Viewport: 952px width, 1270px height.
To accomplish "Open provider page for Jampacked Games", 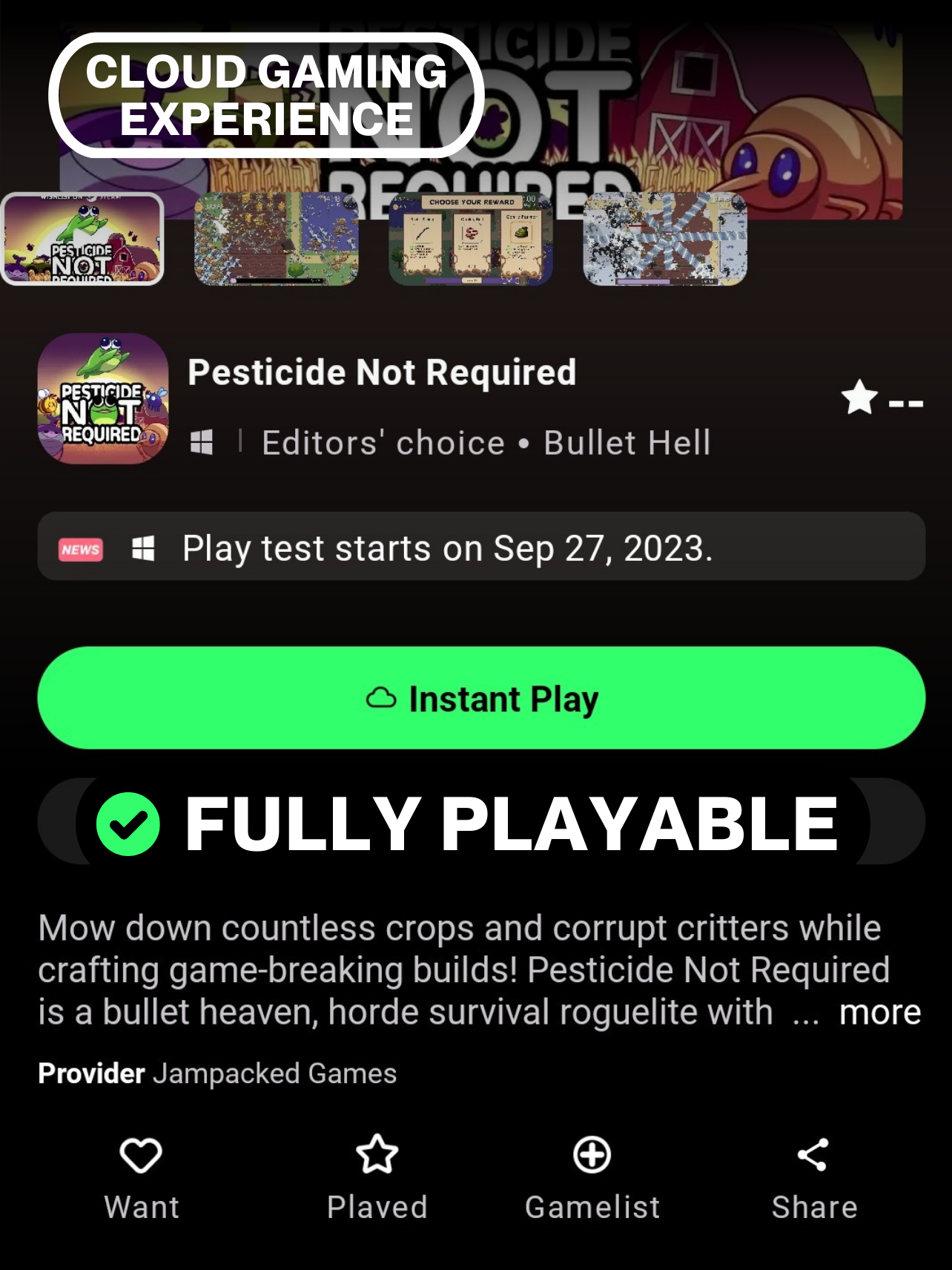I will pyautogui.click(x=274, y=1072).
